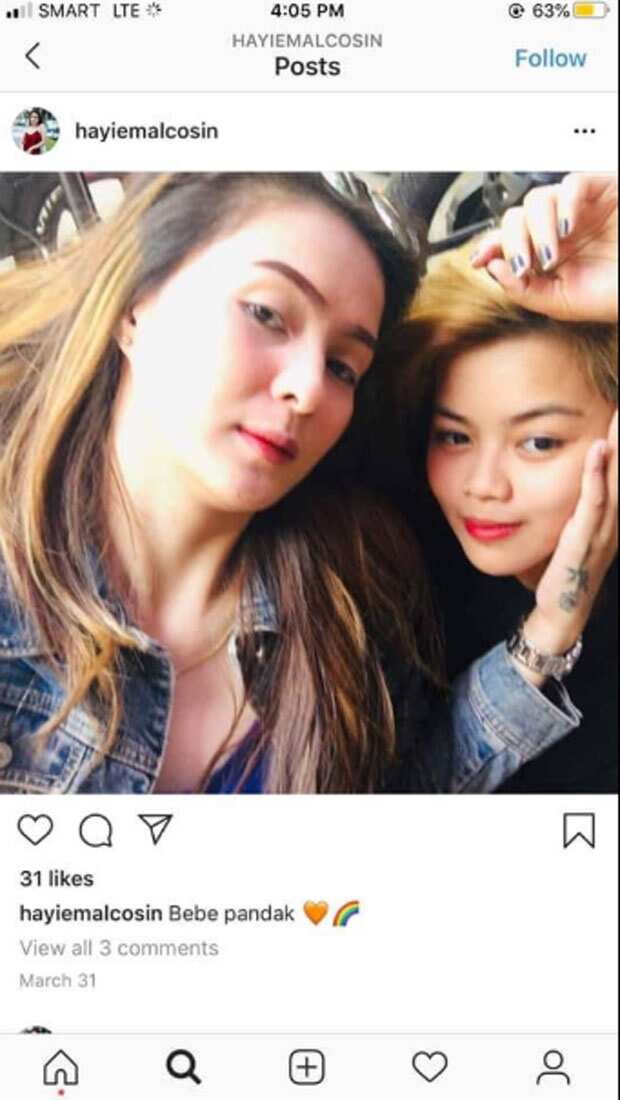Viewport: 620px width, 1100px height.
Task: Open the Search tab
Action: (x=184, y=1068)
